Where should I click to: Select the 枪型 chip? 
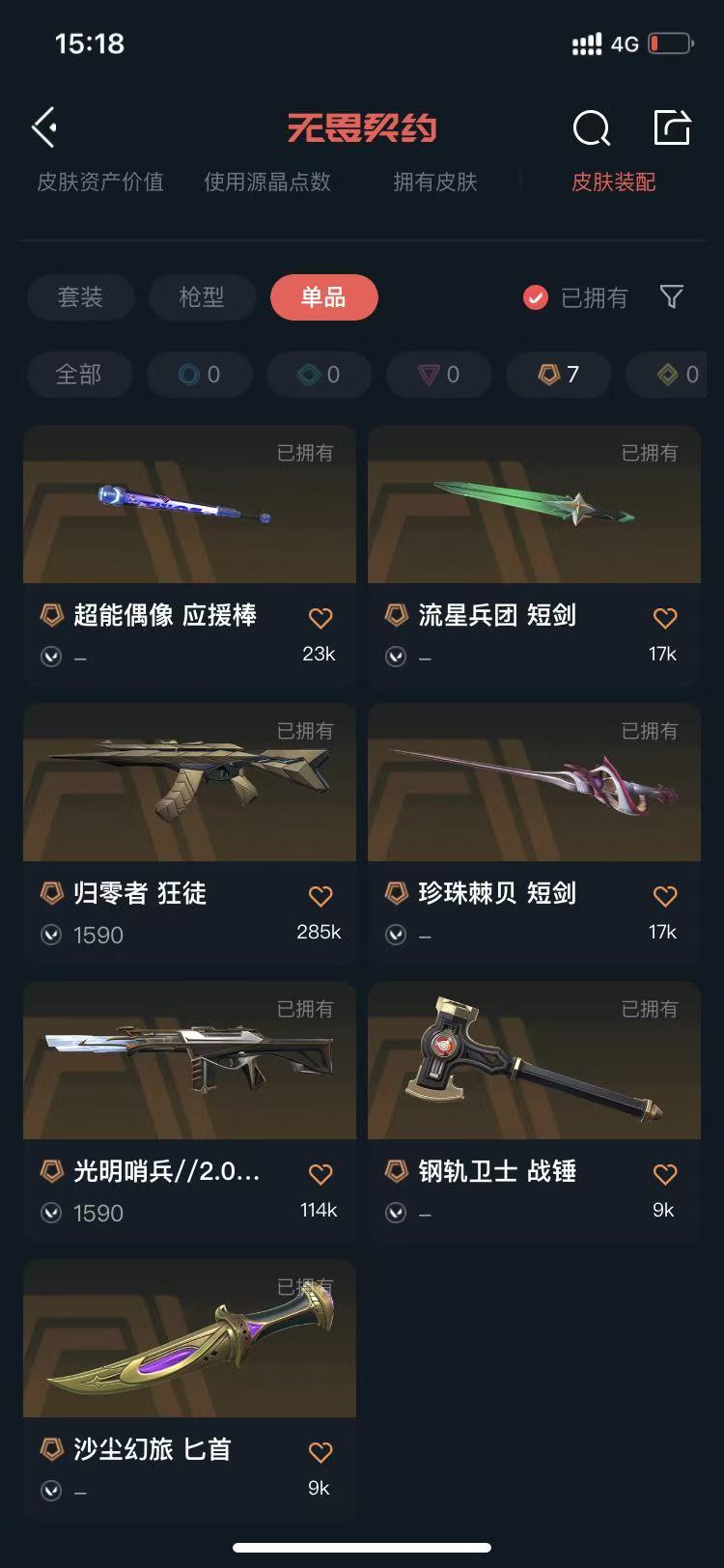[x=202, y=297]
